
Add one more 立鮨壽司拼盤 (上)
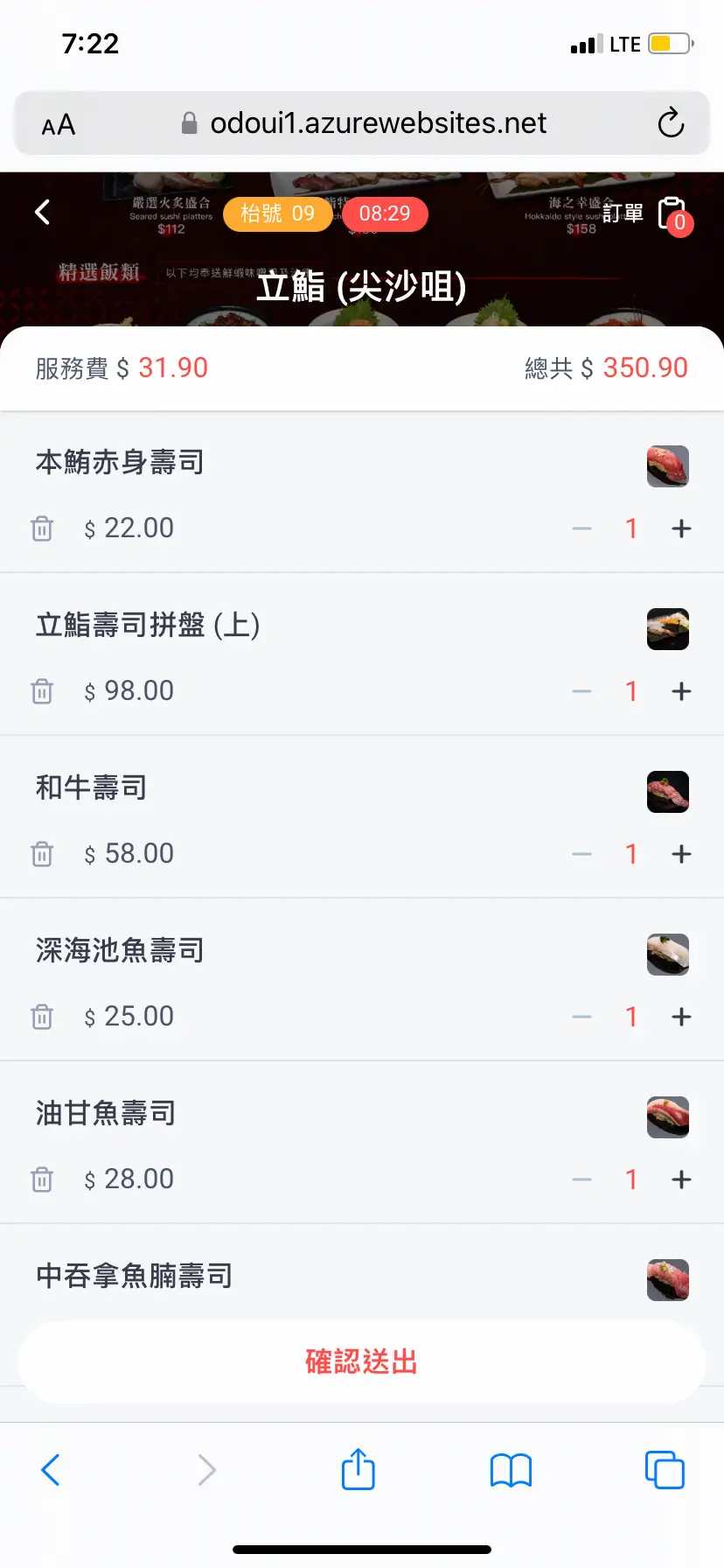[681, 691]
